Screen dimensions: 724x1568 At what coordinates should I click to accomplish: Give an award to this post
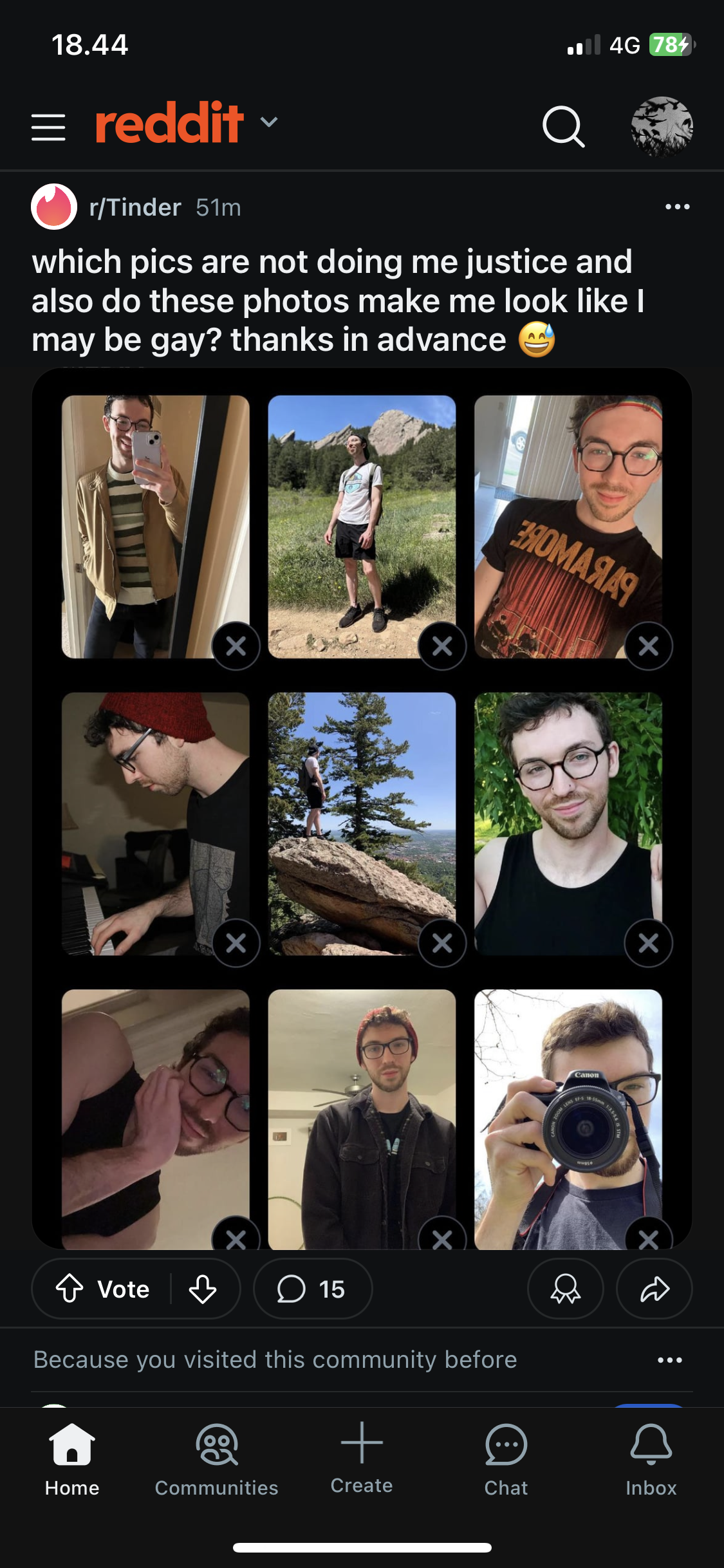pyautogui.click(x=565, y=1289)
